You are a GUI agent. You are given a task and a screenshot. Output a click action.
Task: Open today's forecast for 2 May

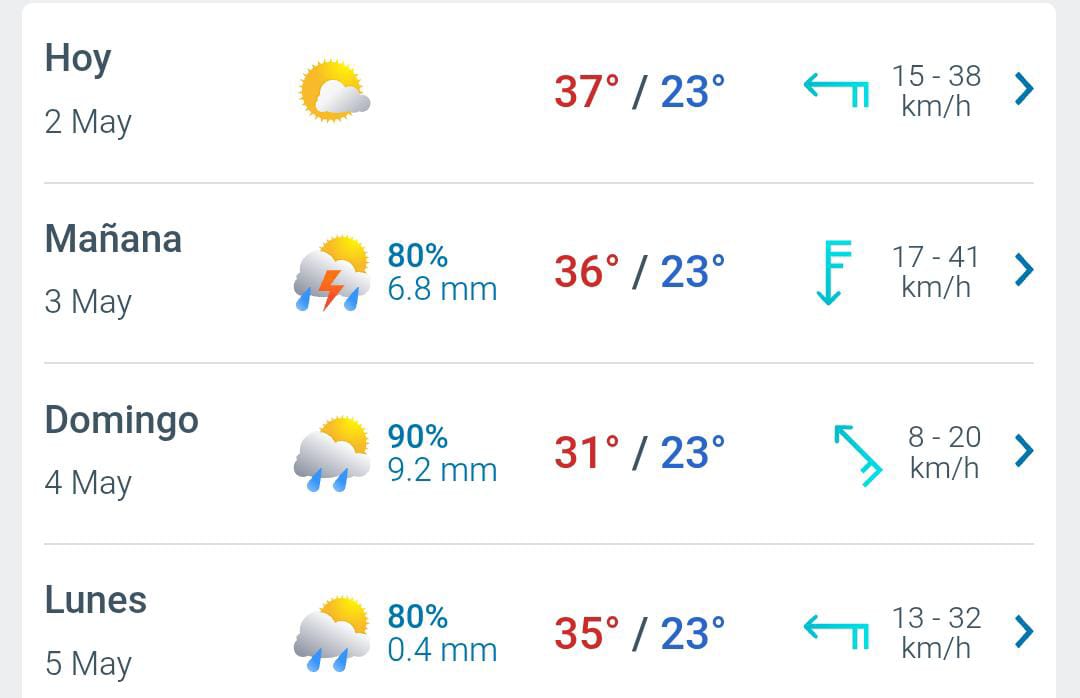click(x=1023, y=90)
